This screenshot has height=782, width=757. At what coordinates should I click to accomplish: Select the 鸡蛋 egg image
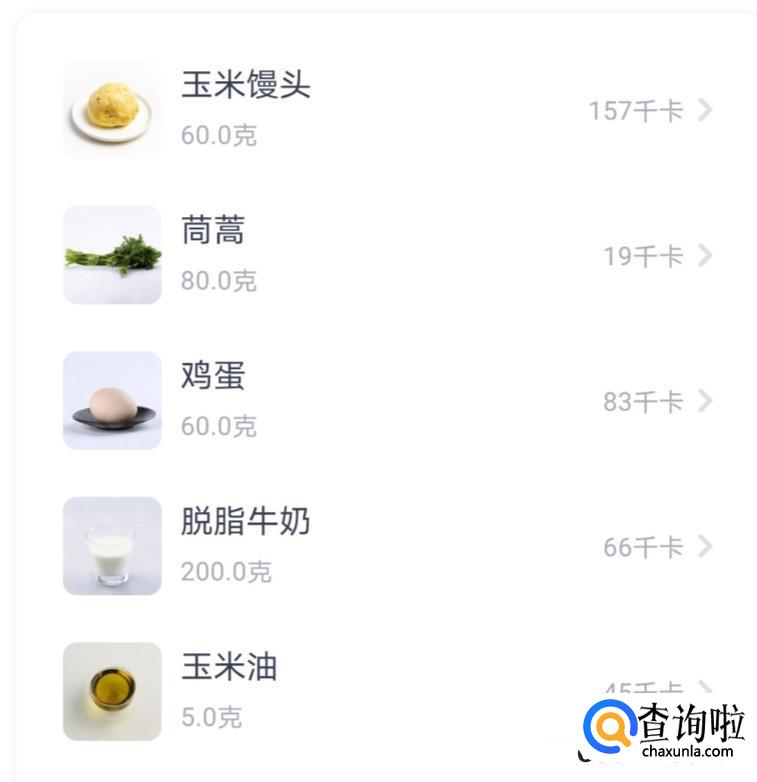coord(111,400)
